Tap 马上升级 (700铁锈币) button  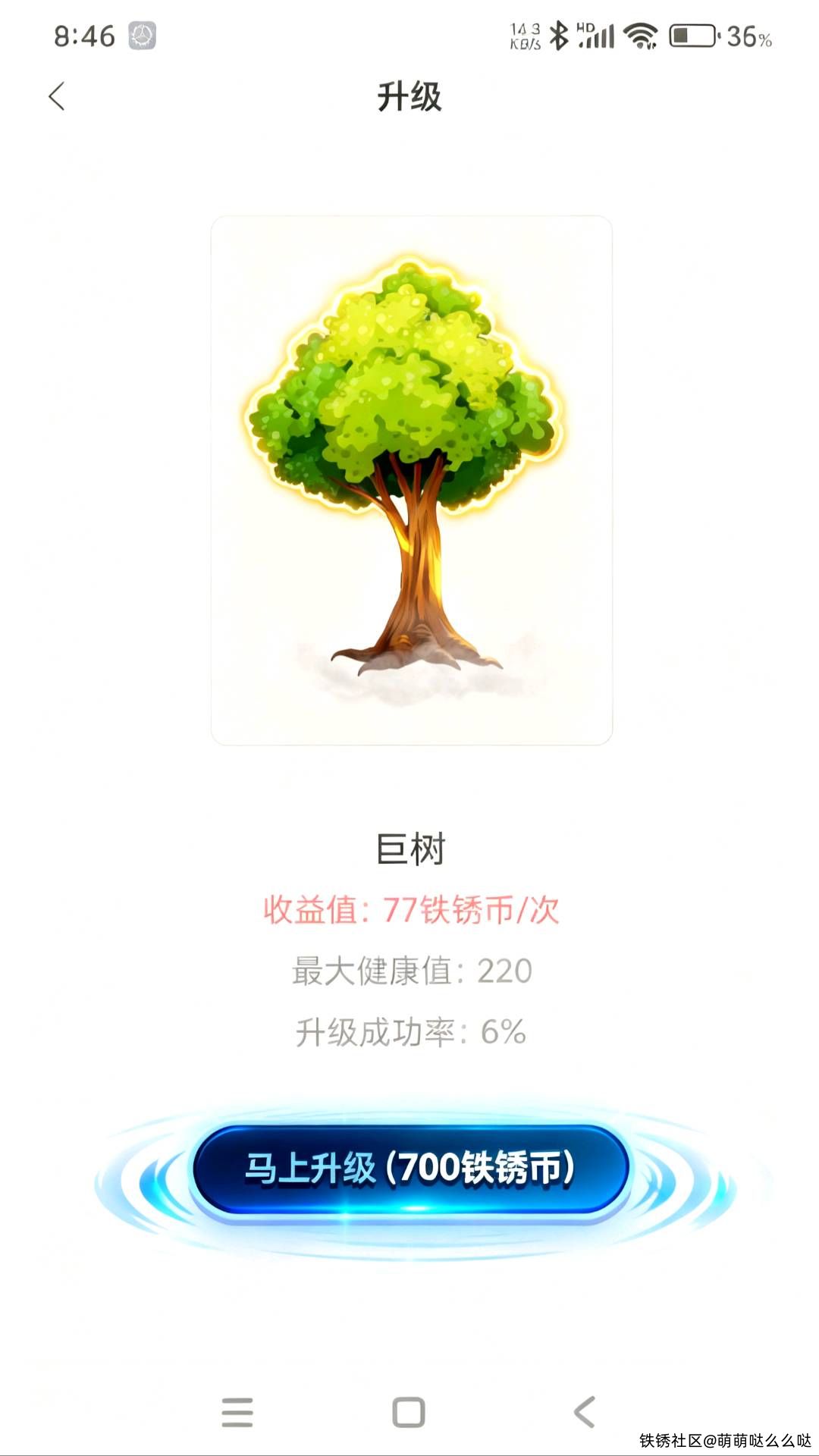[x=410, y=1169]
